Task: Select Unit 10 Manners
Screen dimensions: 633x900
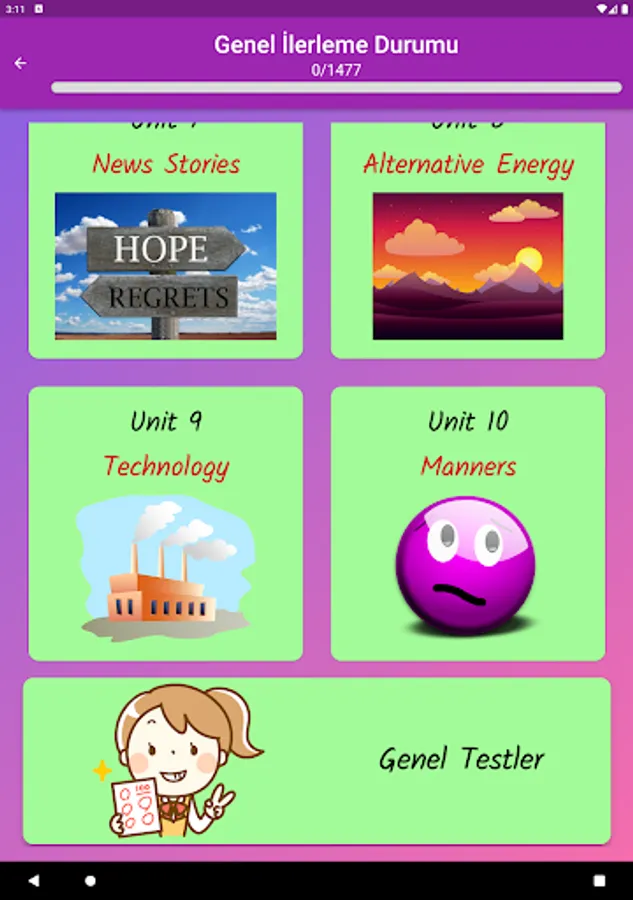Action: tap(468, 523)
